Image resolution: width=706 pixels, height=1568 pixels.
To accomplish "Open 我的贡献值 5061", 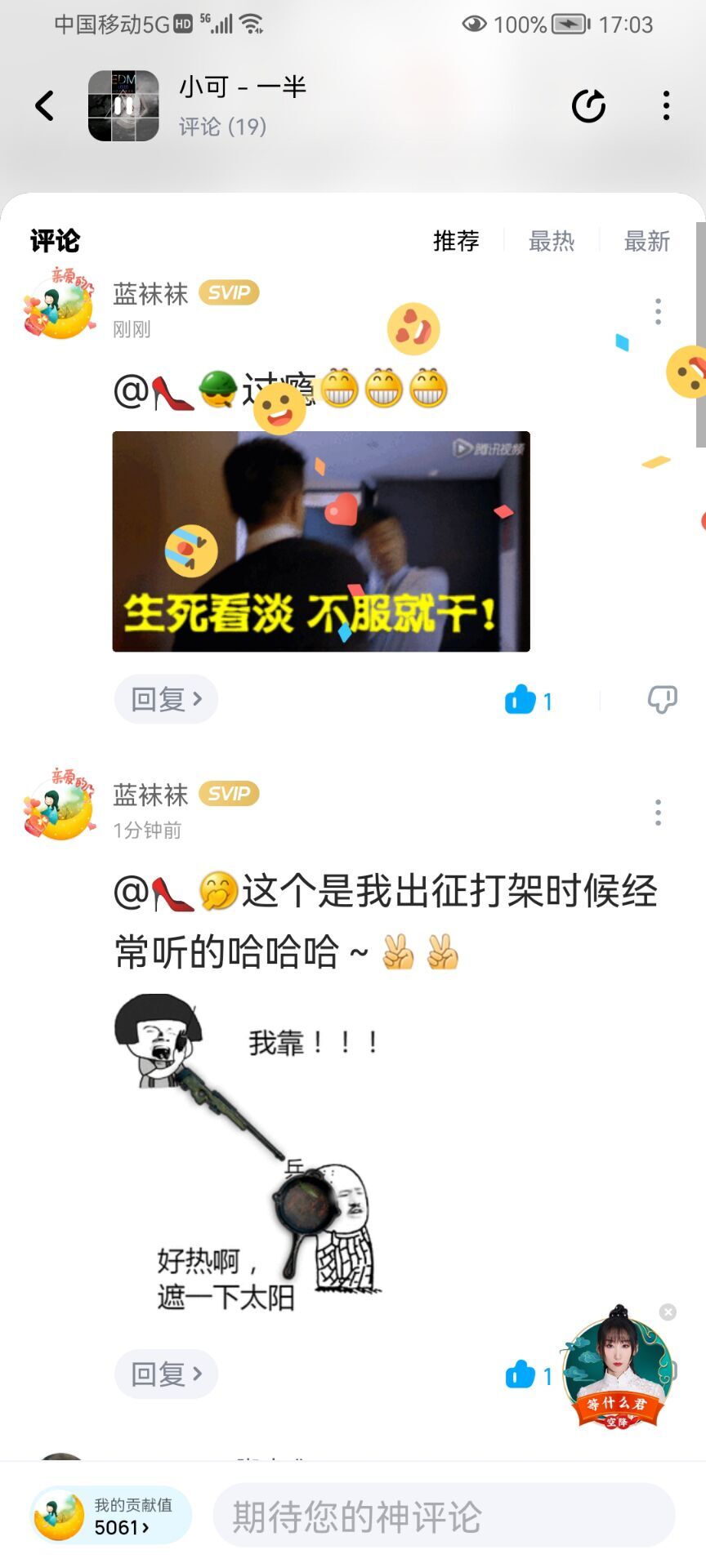I will 110,1516.
